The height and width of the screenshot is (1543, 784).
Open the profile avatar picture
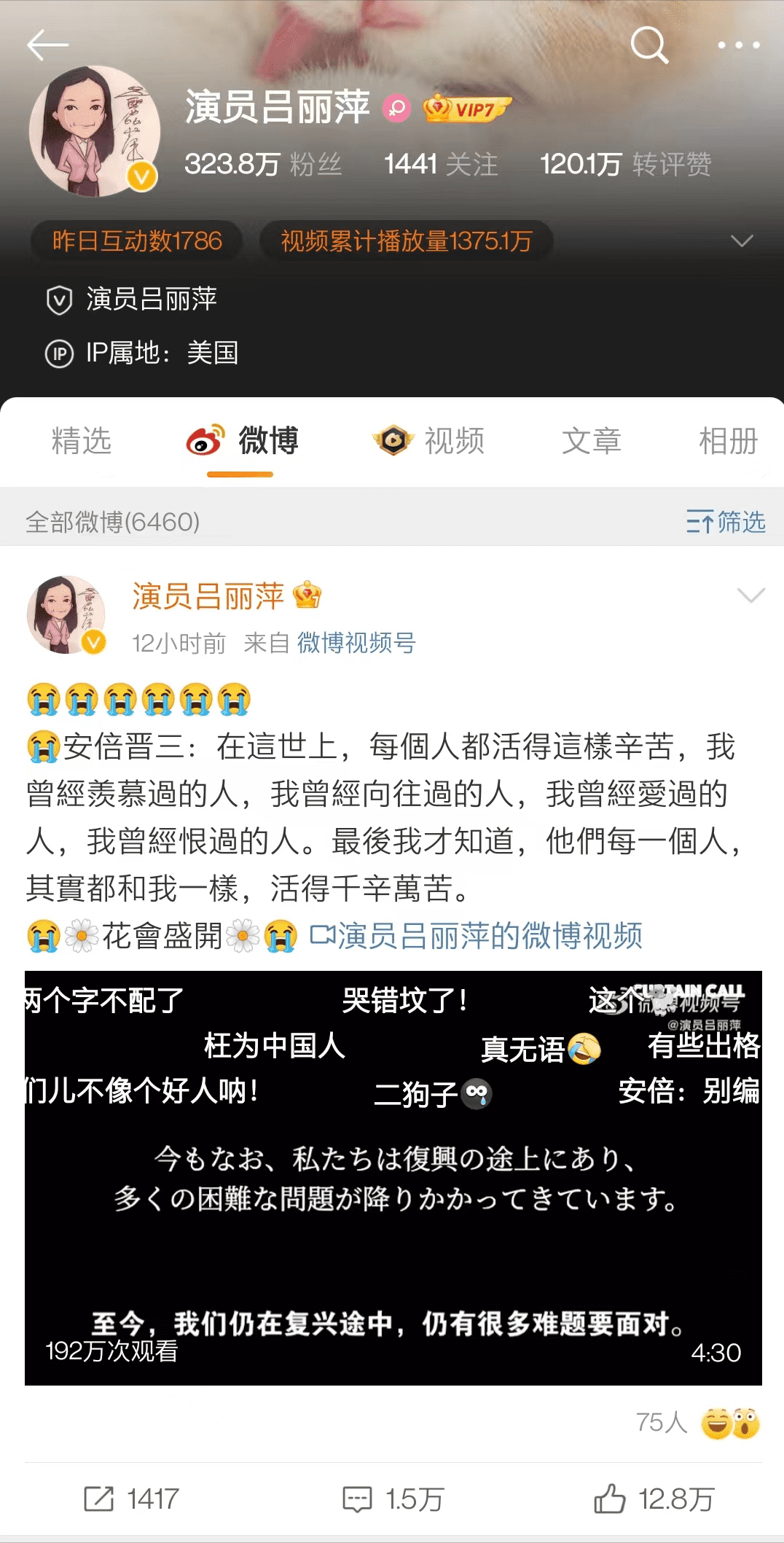pyautogui.click(x=94, y=131)
